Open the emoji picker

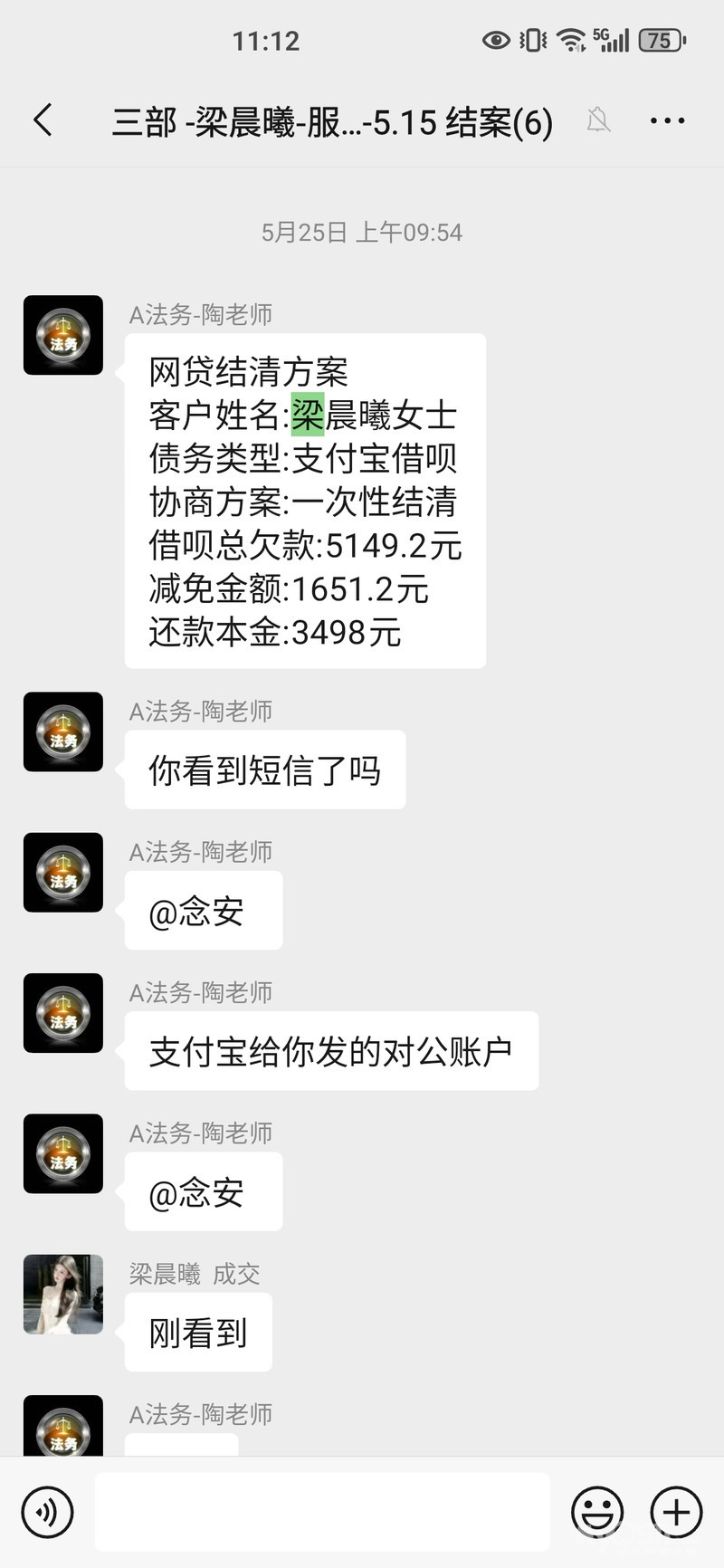coord(597,1511)
